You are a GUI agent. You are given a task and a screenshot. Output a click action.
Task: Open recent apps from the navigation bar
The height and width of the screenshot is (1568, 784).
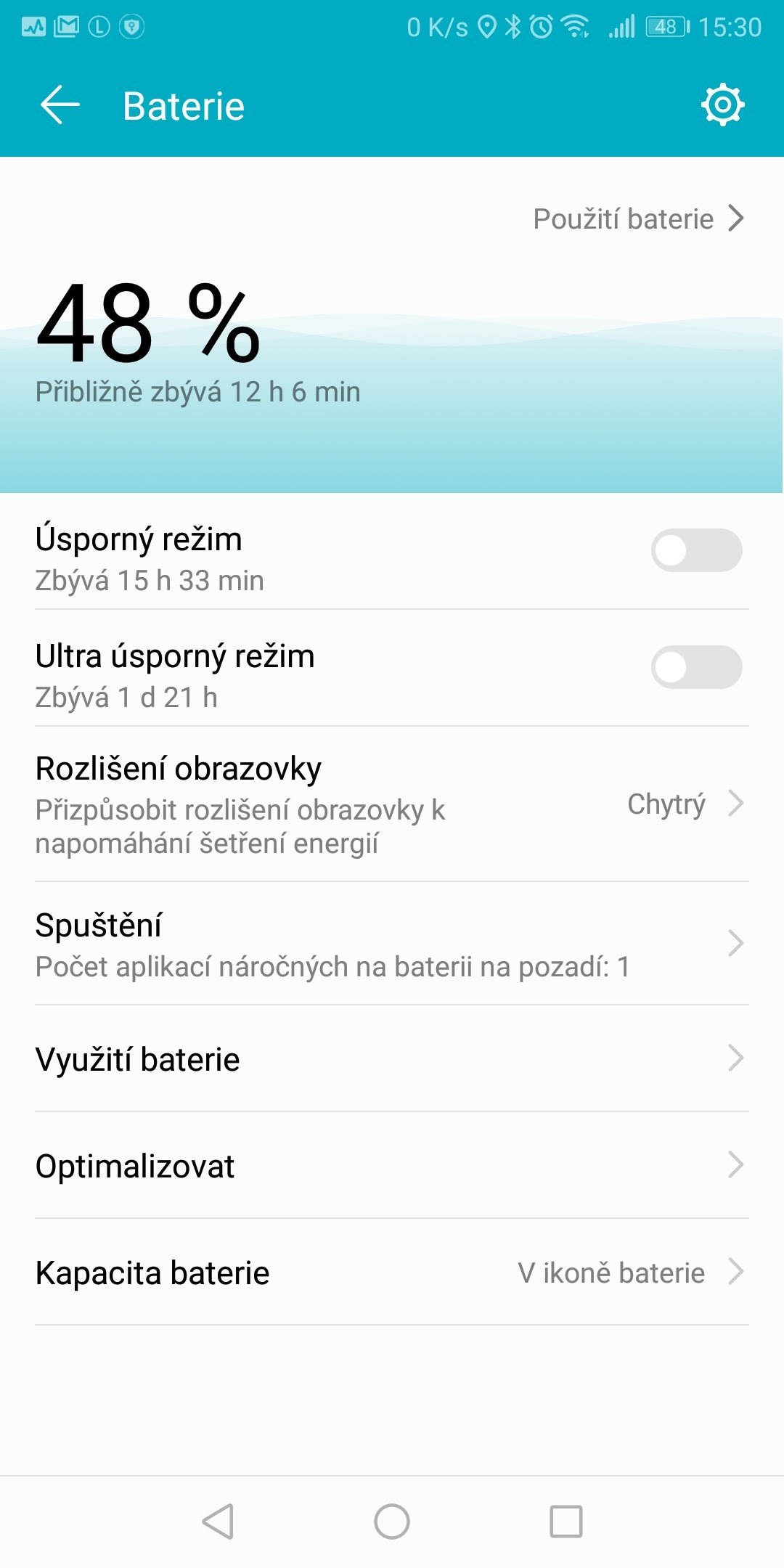[x=566, y=1522]
